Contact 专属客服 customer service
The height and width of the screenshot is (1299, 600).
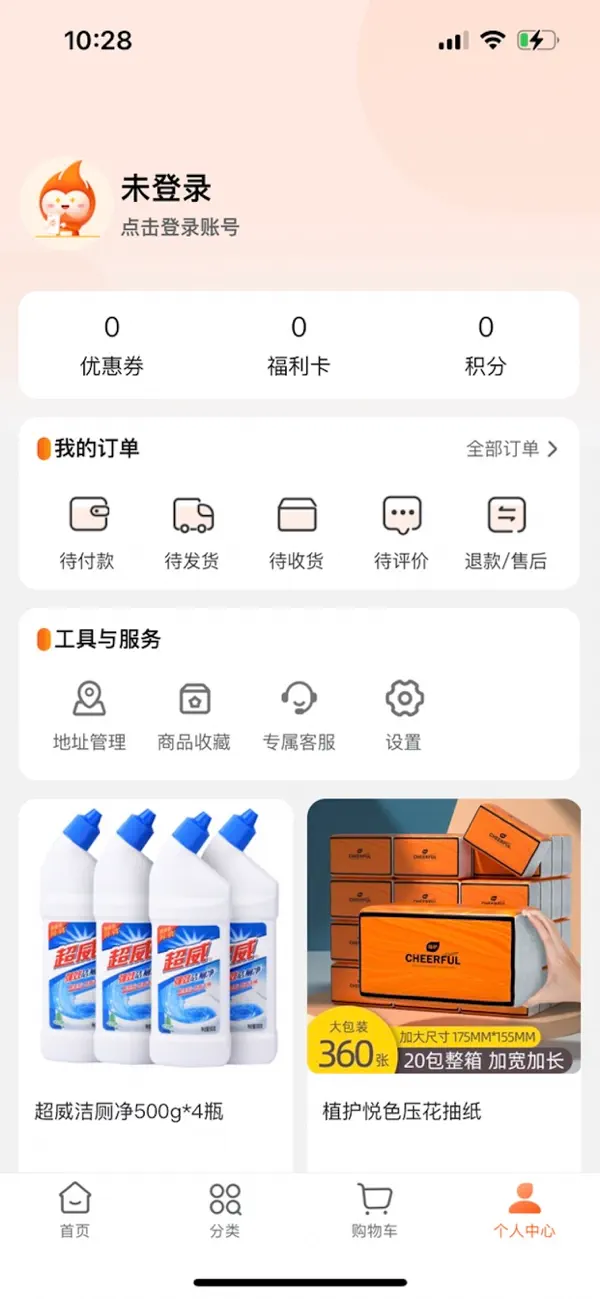pos(299,714)
